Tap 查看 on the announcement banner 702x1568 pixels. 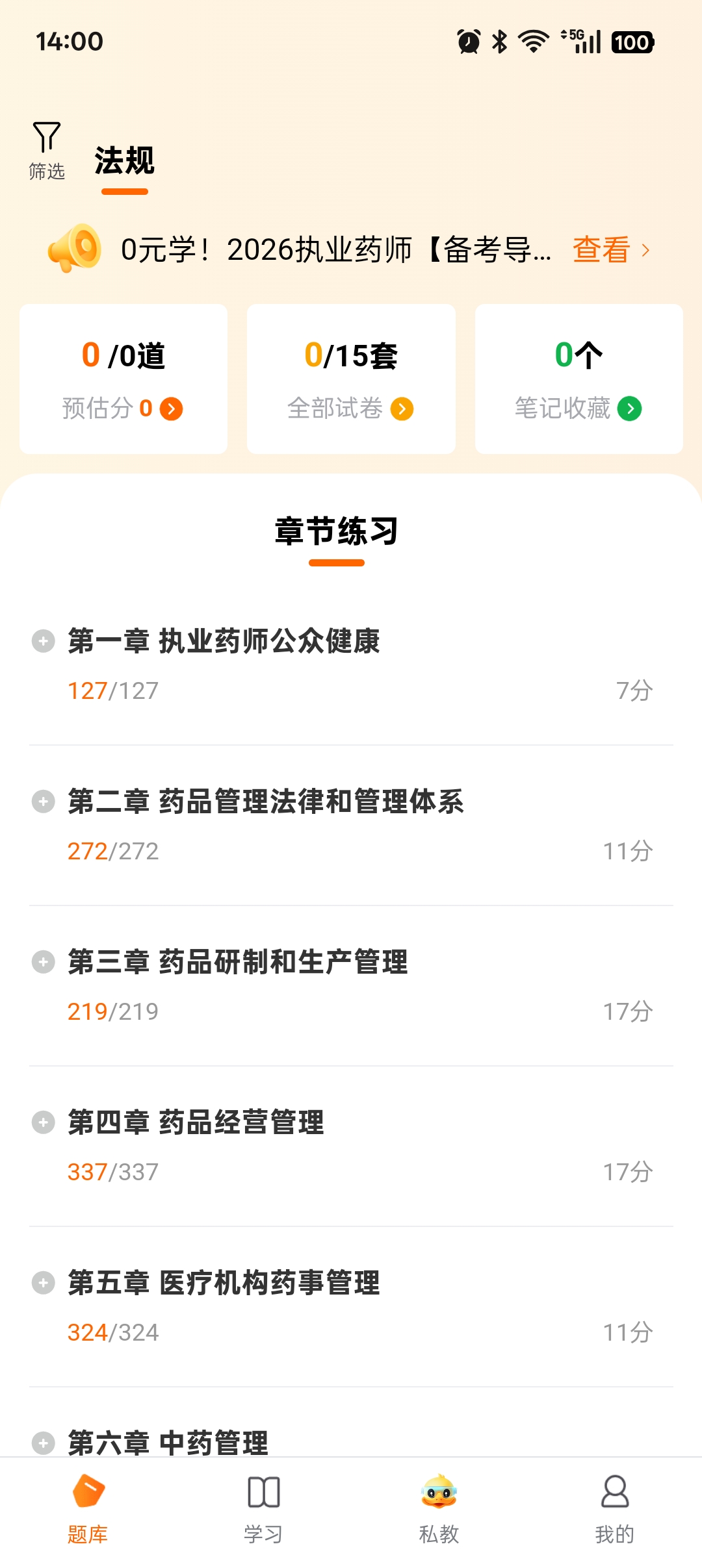609,250
